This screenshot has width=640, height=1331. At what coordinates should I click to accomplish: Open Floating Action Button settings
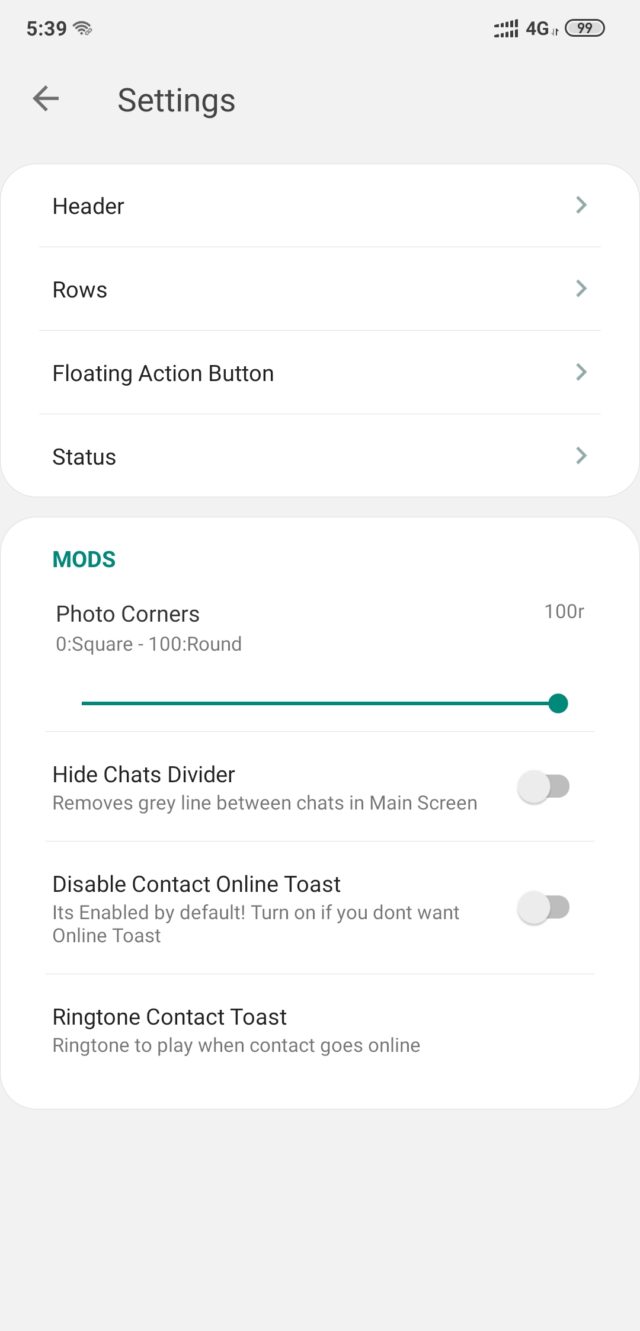coord(320,373)
